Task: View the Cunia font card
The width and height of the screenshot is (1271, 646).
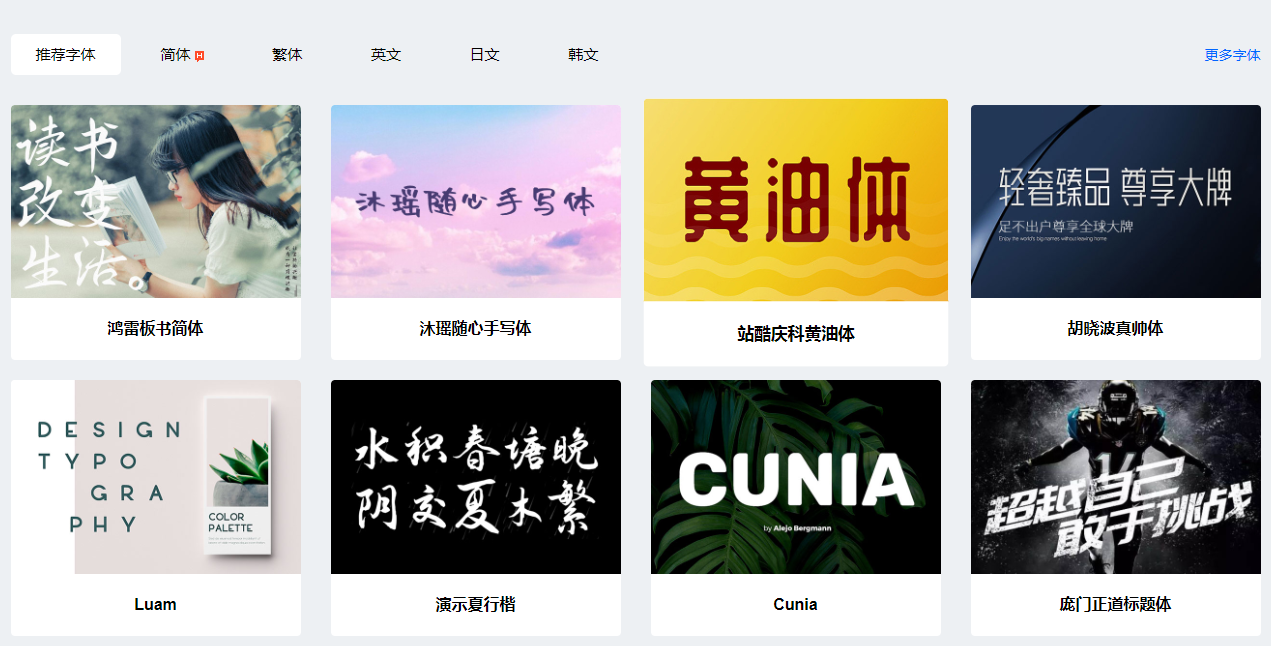Action: [x=796, y=506]
